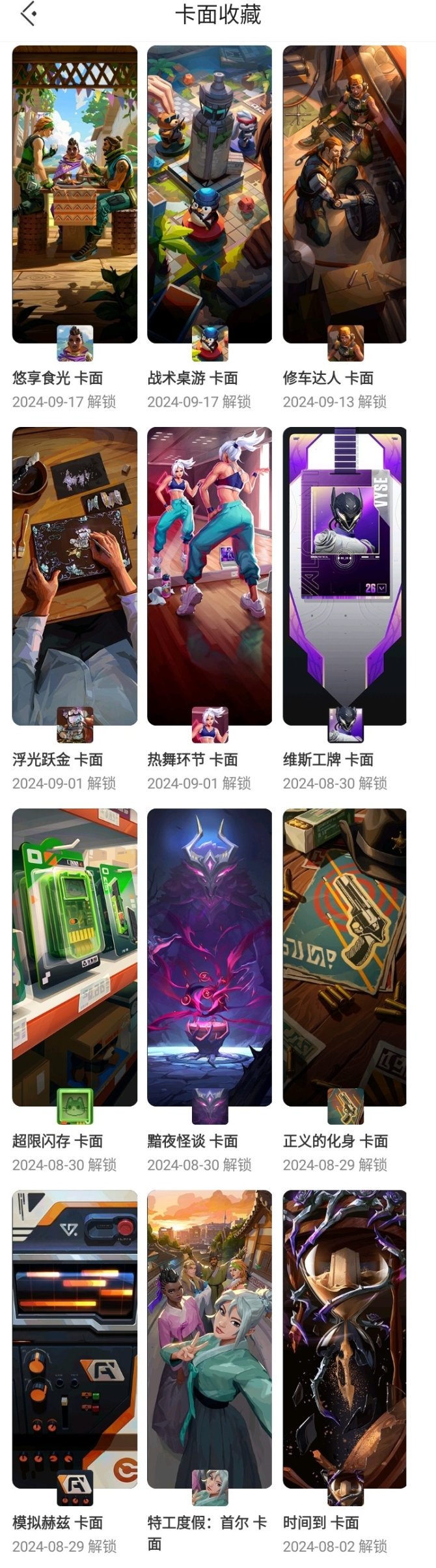Open the 悠享食光 card

click(75, 194)
